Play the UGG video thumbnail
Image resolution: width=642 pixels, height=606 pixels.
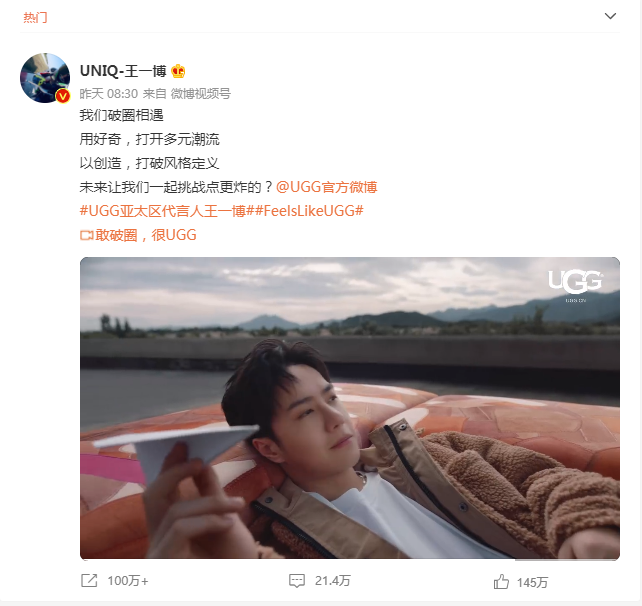349,407
